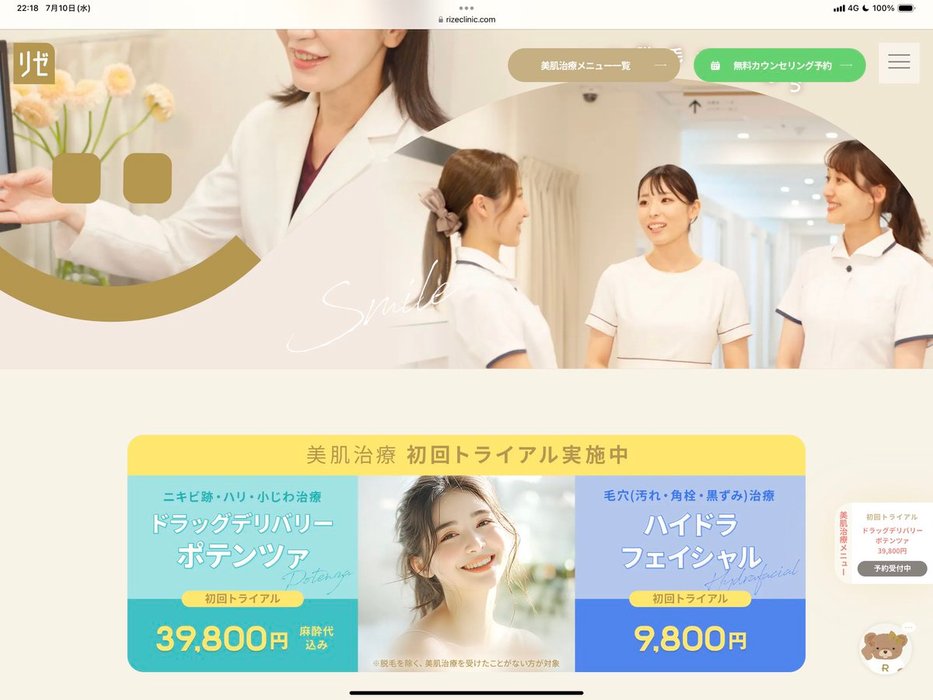933x700 pixels.
Task: Open the 美肌治療メニュー side tab
Action: 845,543
